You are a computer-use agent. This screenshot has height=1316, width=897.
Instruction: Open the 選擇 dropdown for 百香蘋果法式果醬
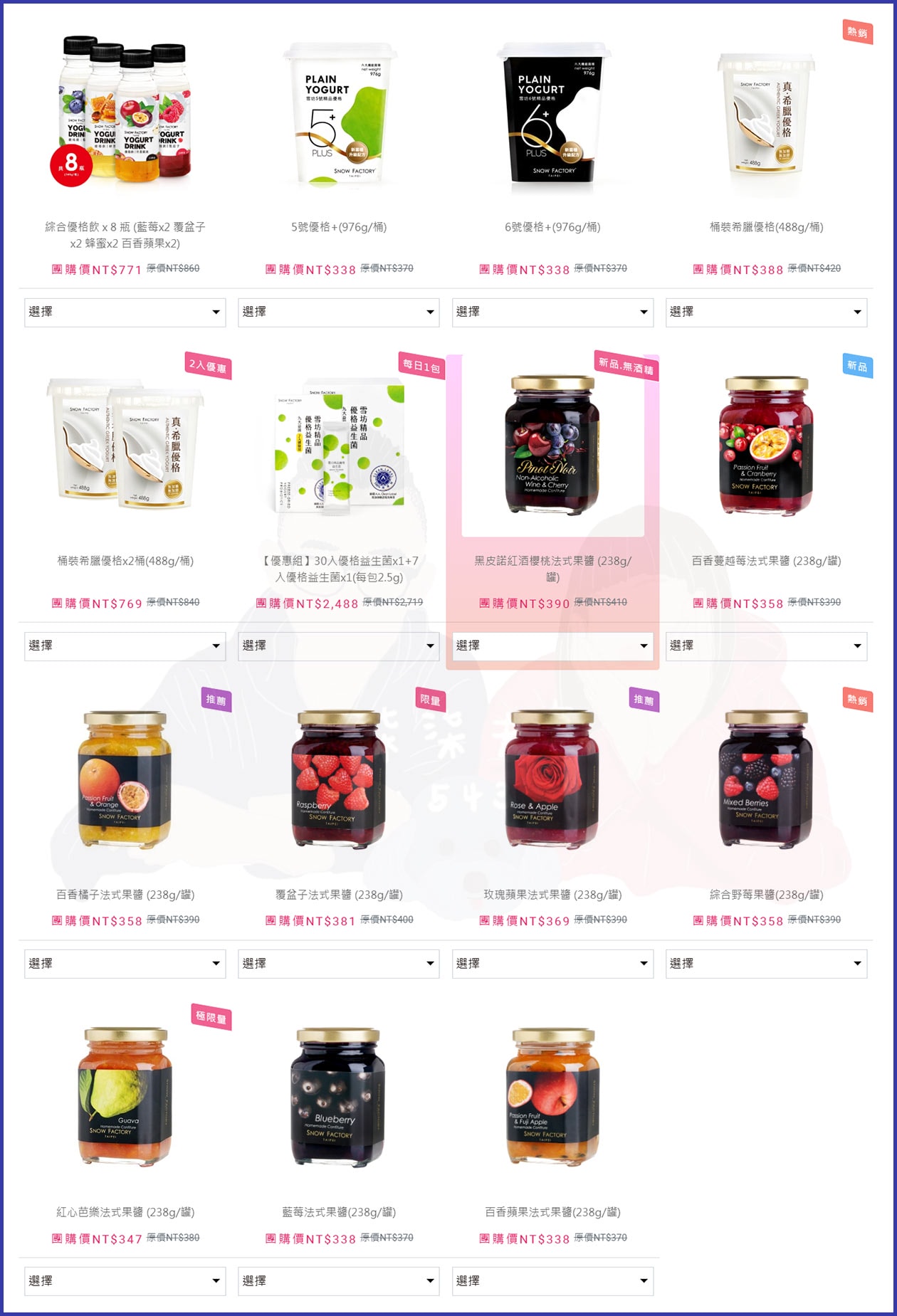coord(552,1281)
